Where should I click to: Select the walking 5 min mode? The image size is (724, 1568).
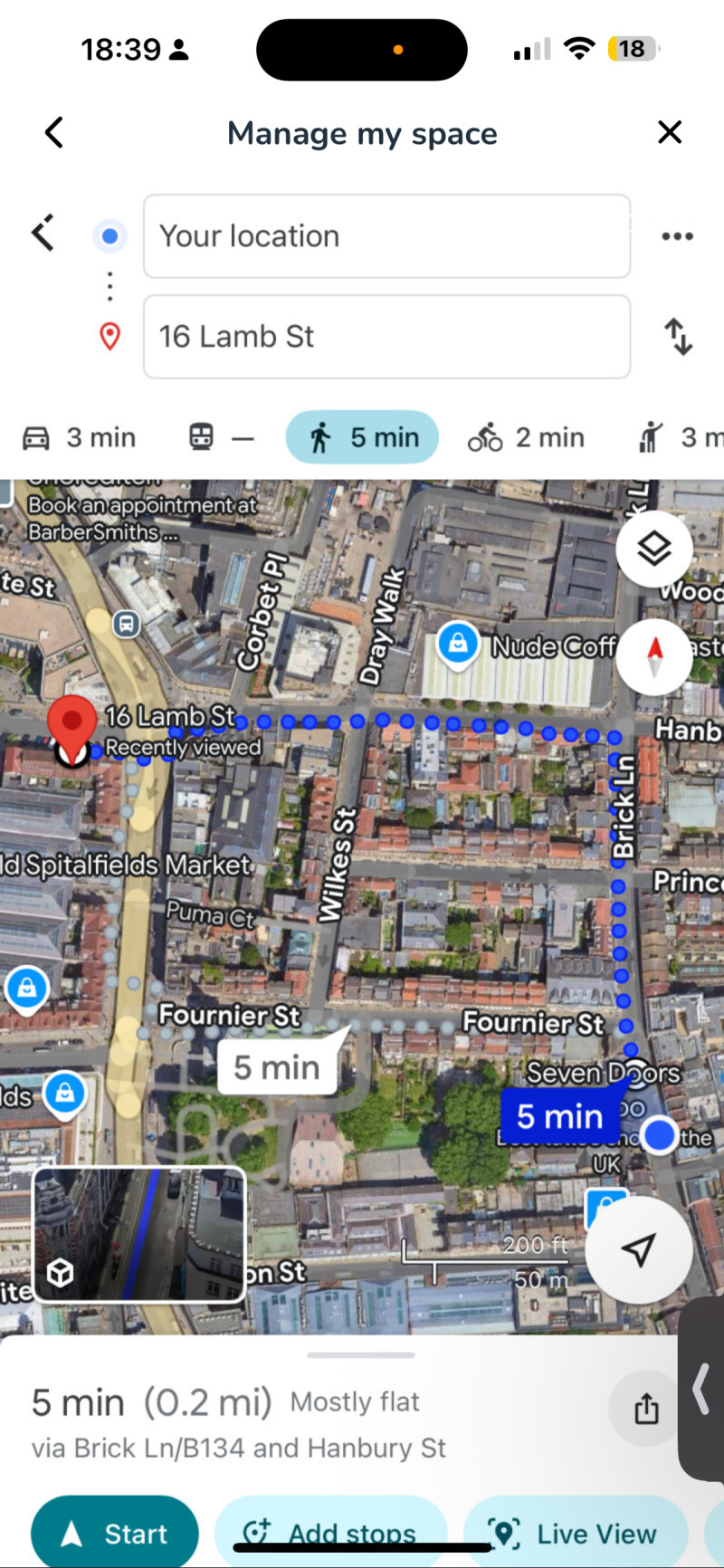tap(362, 438)
